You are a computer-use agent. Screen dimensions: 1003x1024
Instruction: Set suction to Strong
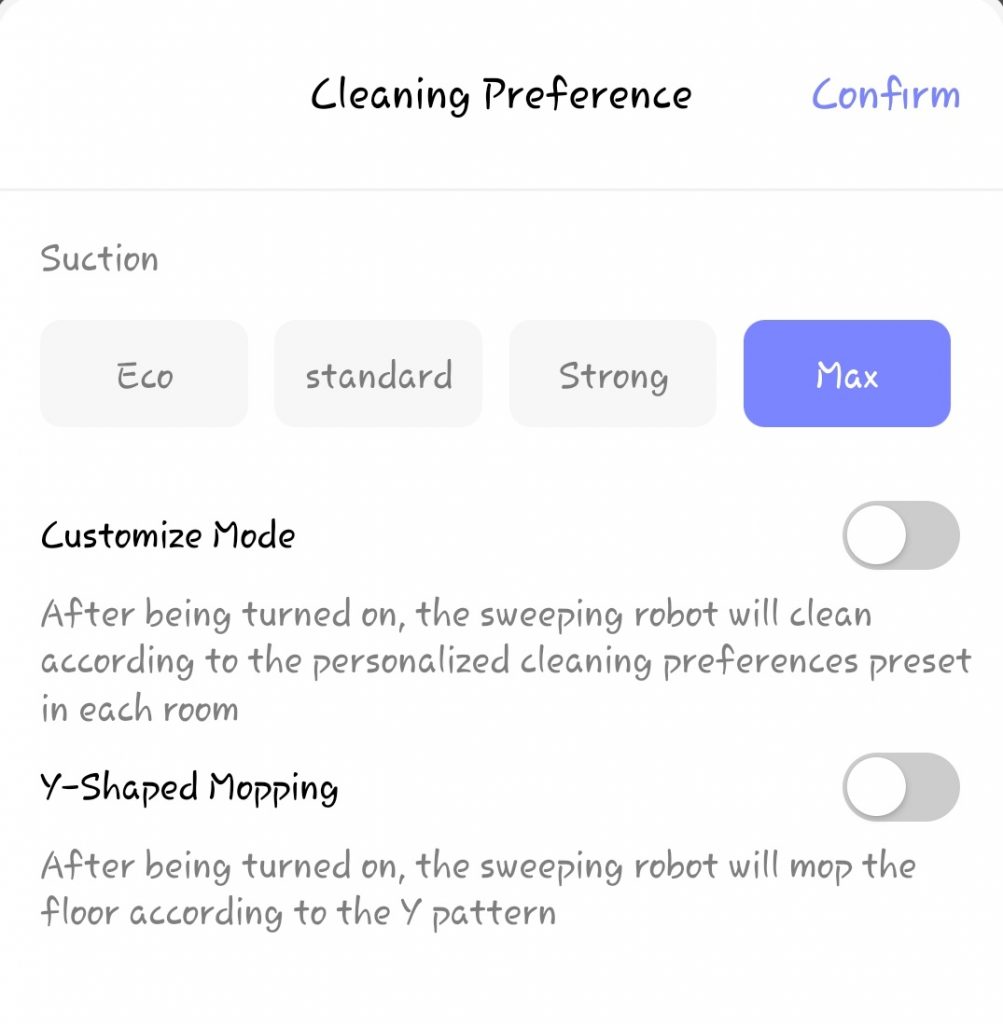(x=613, y=374)
